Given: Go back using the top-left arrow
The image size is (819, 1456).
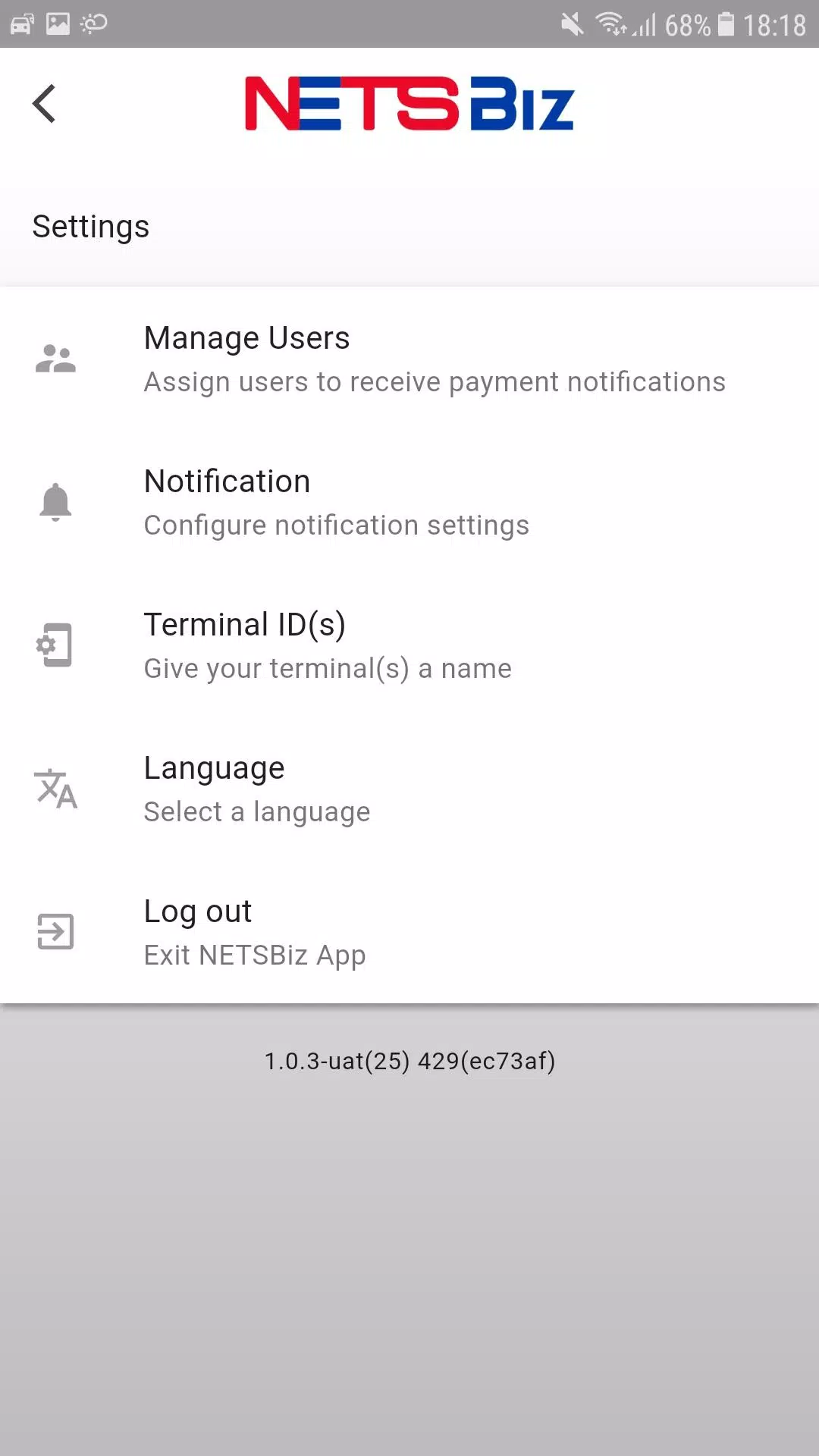Looking at the screenshot, I should (44, 104).
